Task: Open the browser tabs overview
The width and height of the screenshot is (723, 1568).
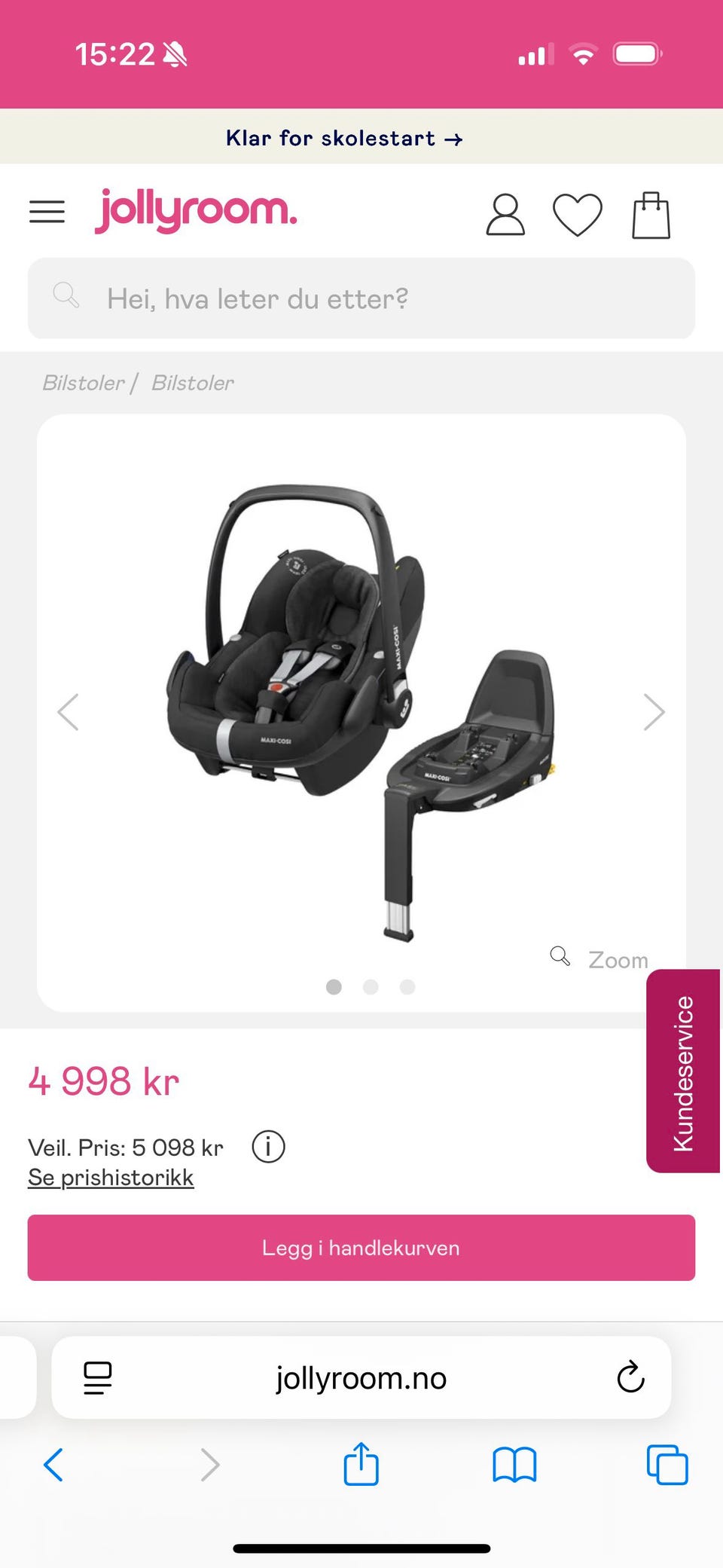Action: (x=667, y=1465)
